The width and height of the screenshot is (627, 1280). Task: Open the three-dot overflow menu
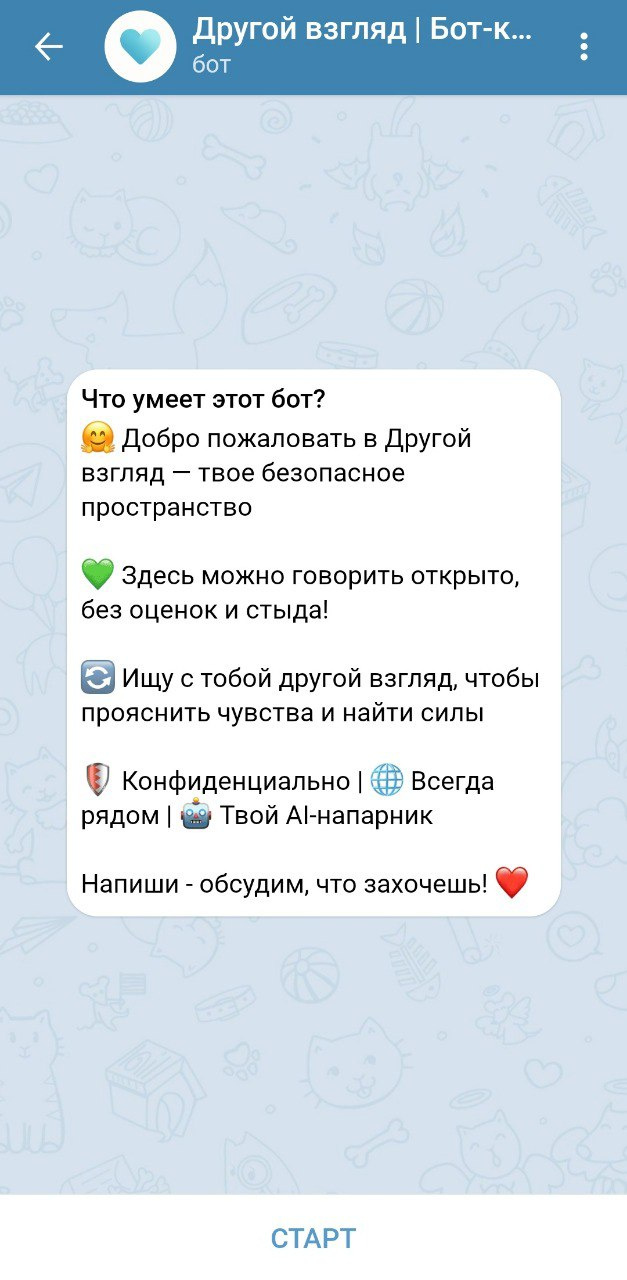584,47
